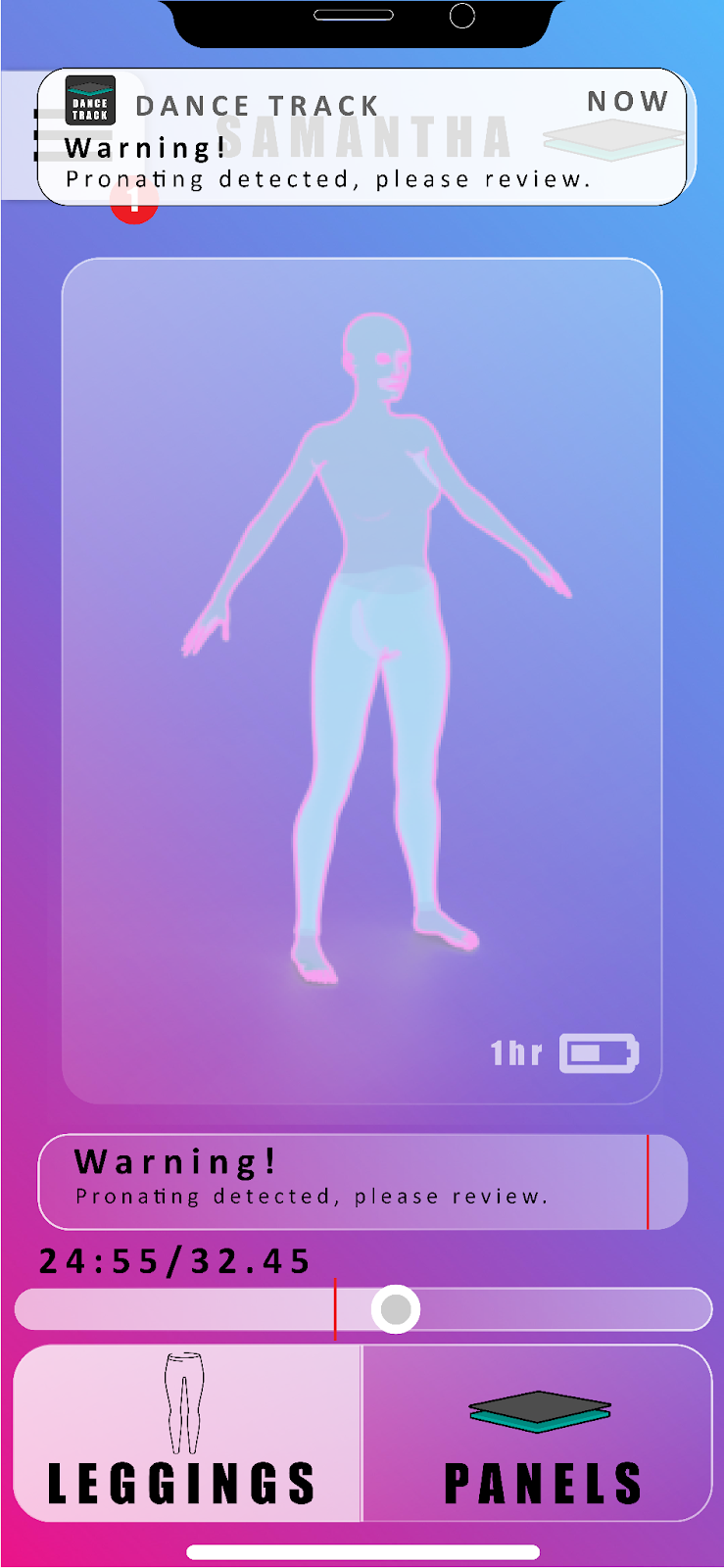Select the playback slider thumb
724x1568 pixels.
click(395, 1308)
